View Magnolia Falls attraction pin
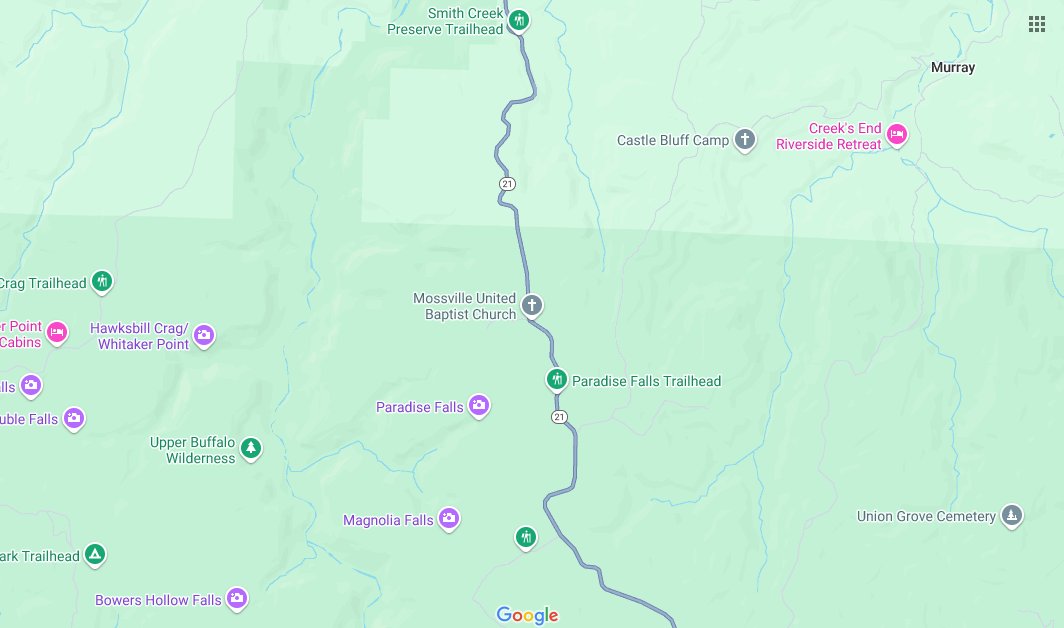Image resolution: width=1064 pixels, height=628 pixels. tap(449, 519)
